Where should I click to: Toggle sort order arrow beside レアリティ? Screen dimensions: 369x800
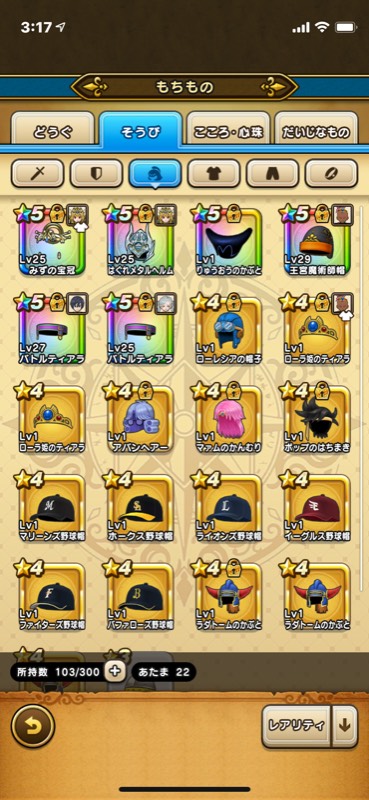[345, 727]
